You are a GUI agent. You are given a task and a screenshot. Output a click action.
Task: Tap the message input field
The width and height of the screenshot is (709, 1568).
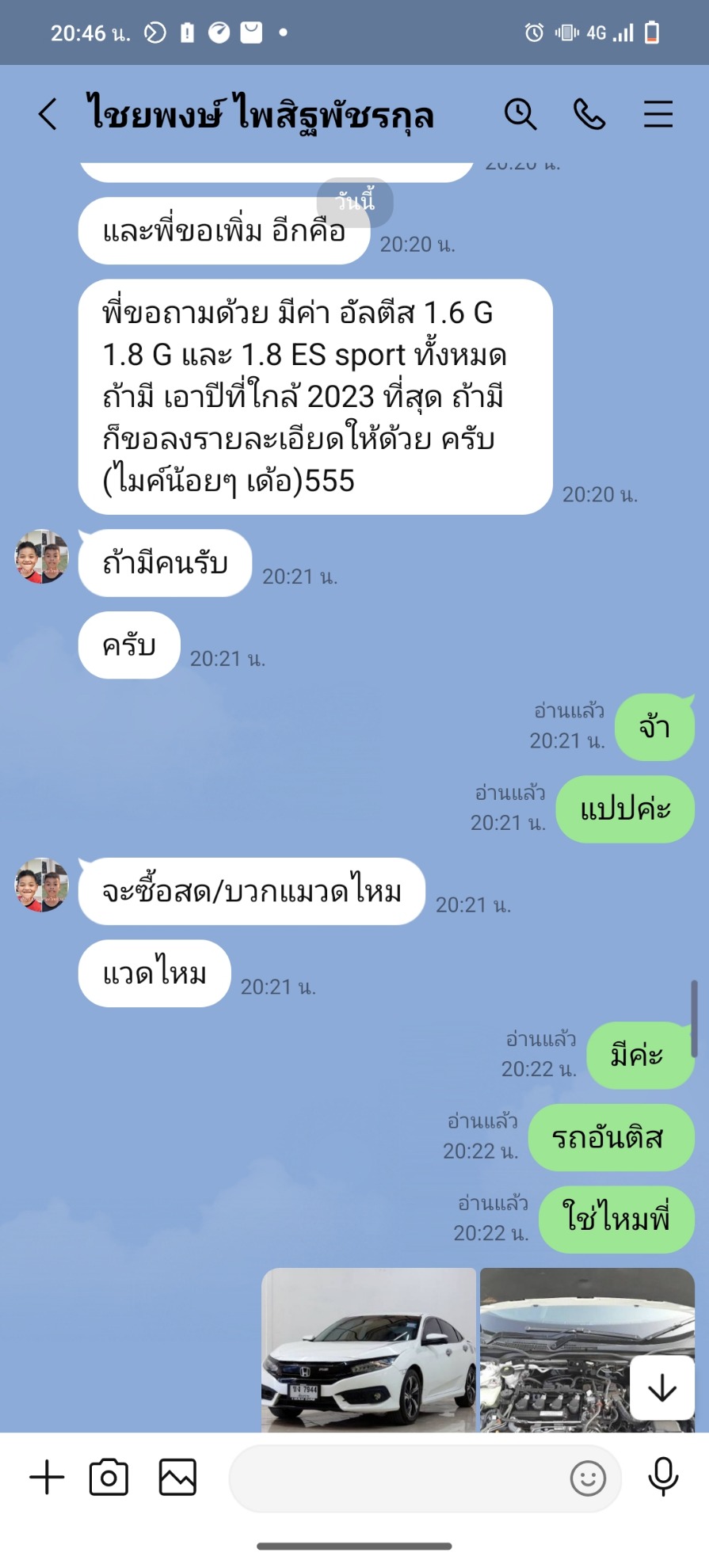click(396, 1478)
